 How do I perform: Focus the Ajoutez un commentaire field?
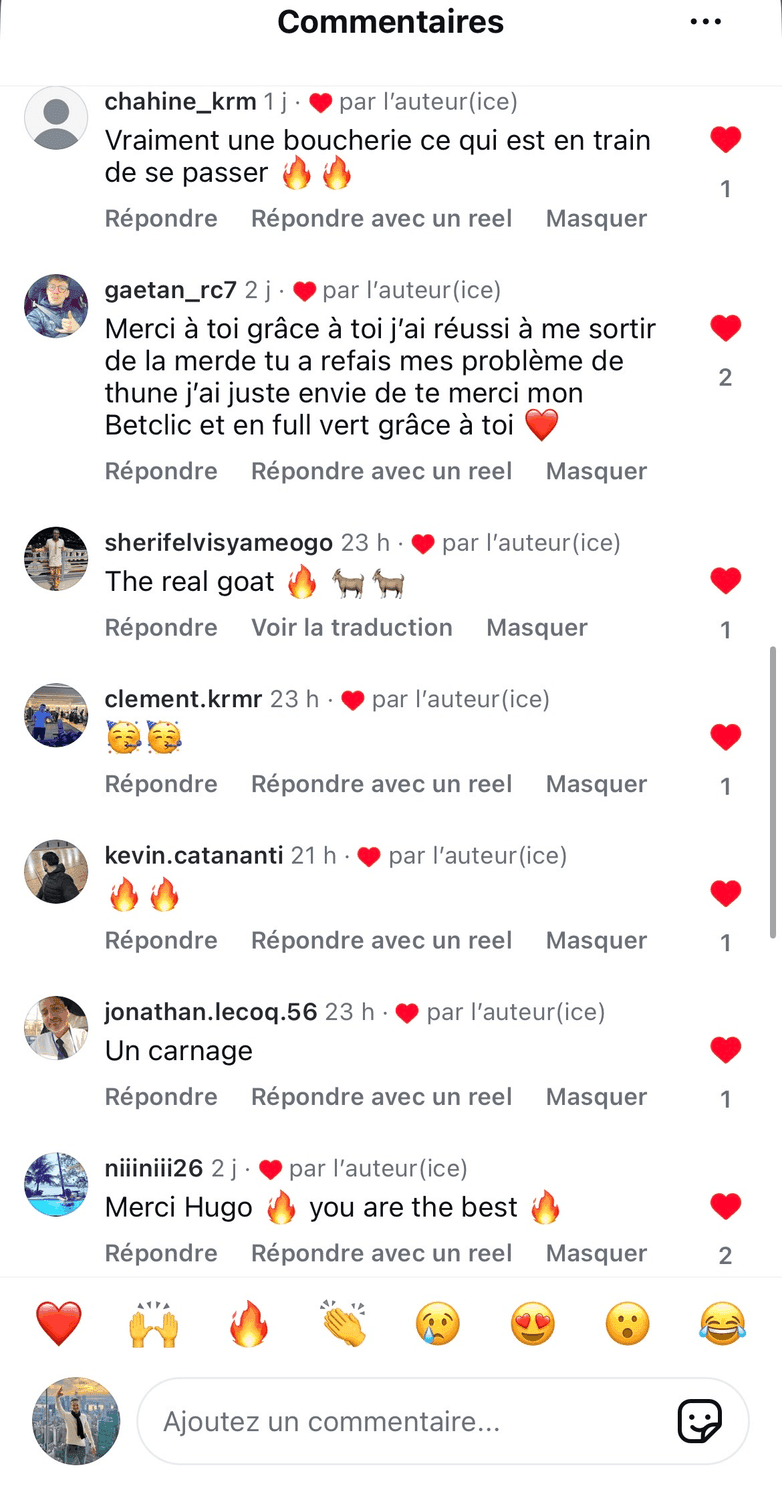point(400,1421)
